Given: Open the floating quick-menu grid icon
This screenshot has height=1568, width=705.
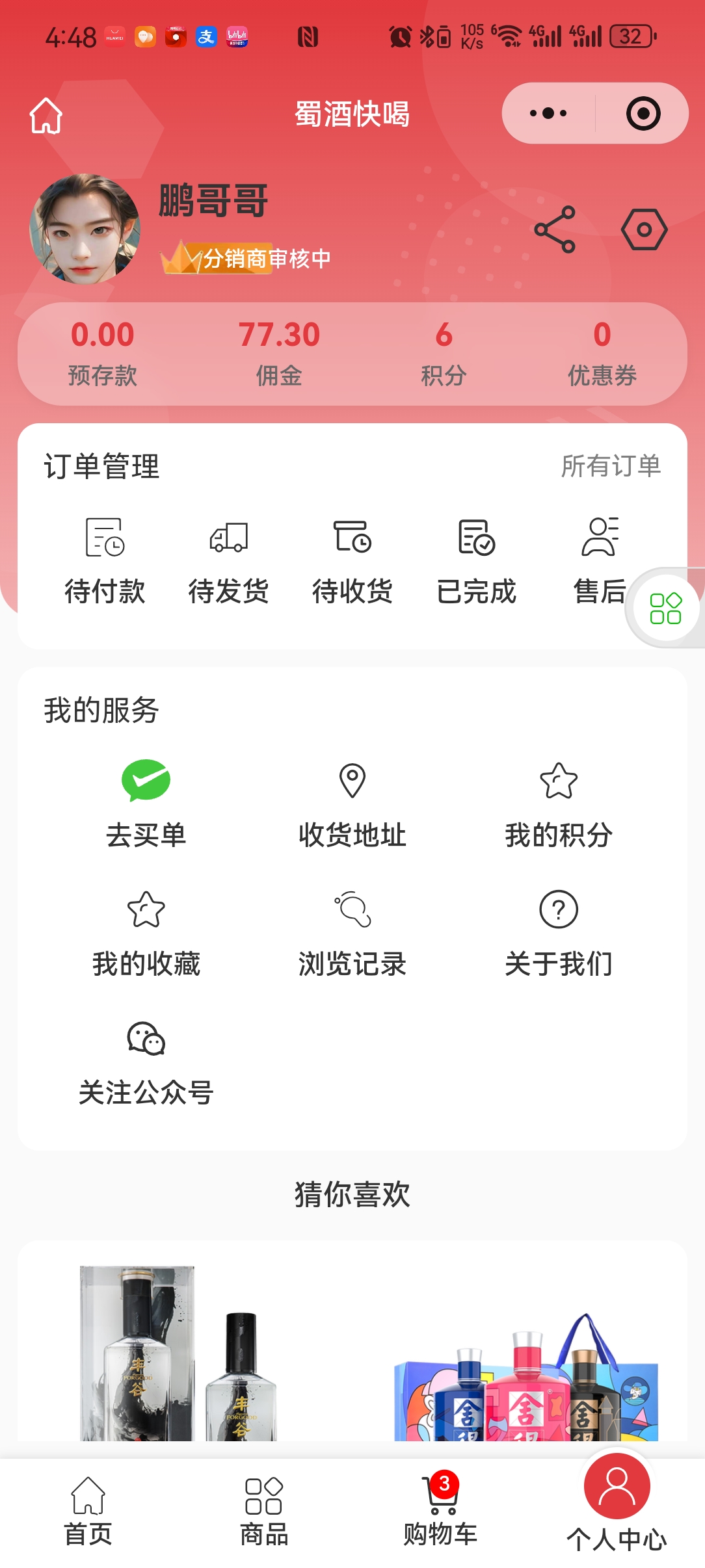Looking at the screenshot, I should 665,610.
